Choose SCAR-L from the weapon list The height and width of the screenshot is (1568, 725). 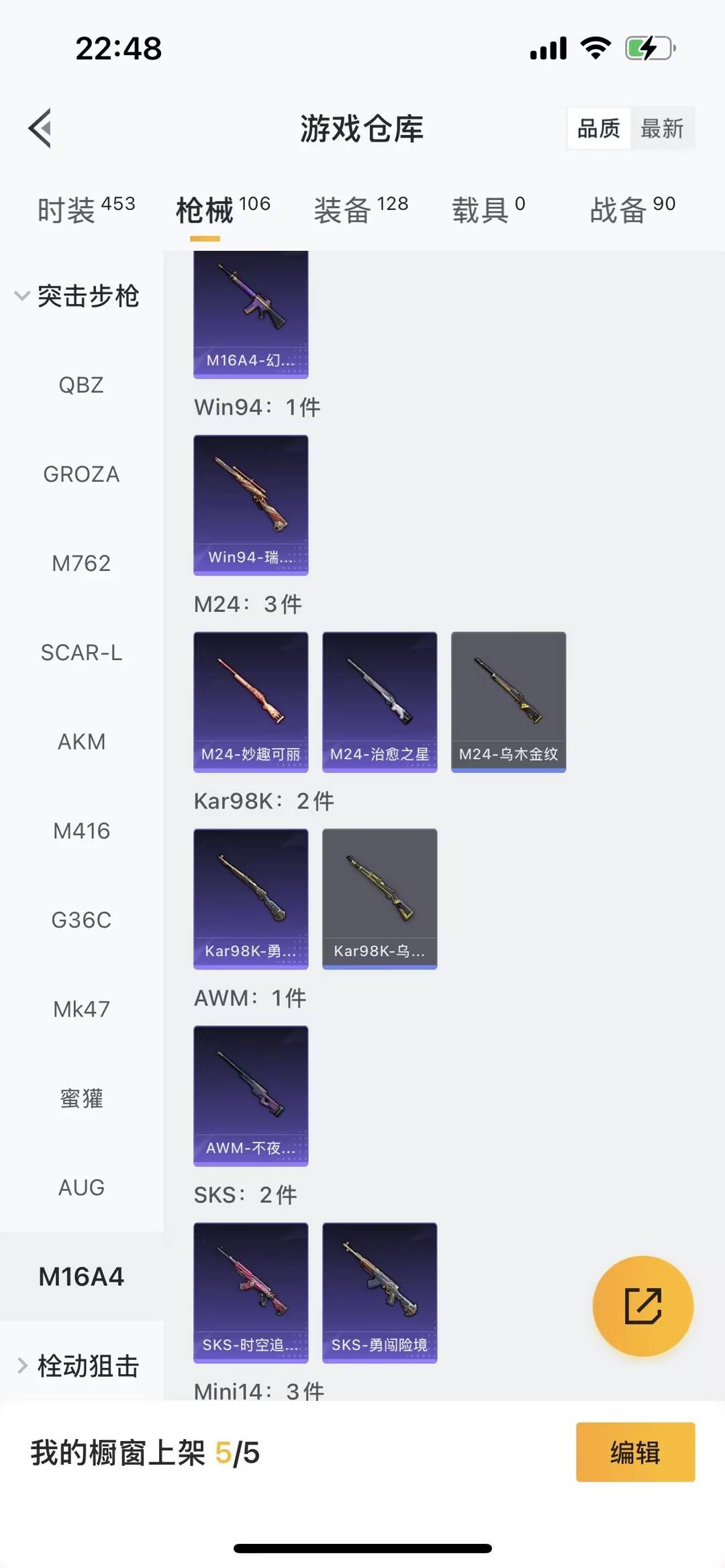click(82, 651)
